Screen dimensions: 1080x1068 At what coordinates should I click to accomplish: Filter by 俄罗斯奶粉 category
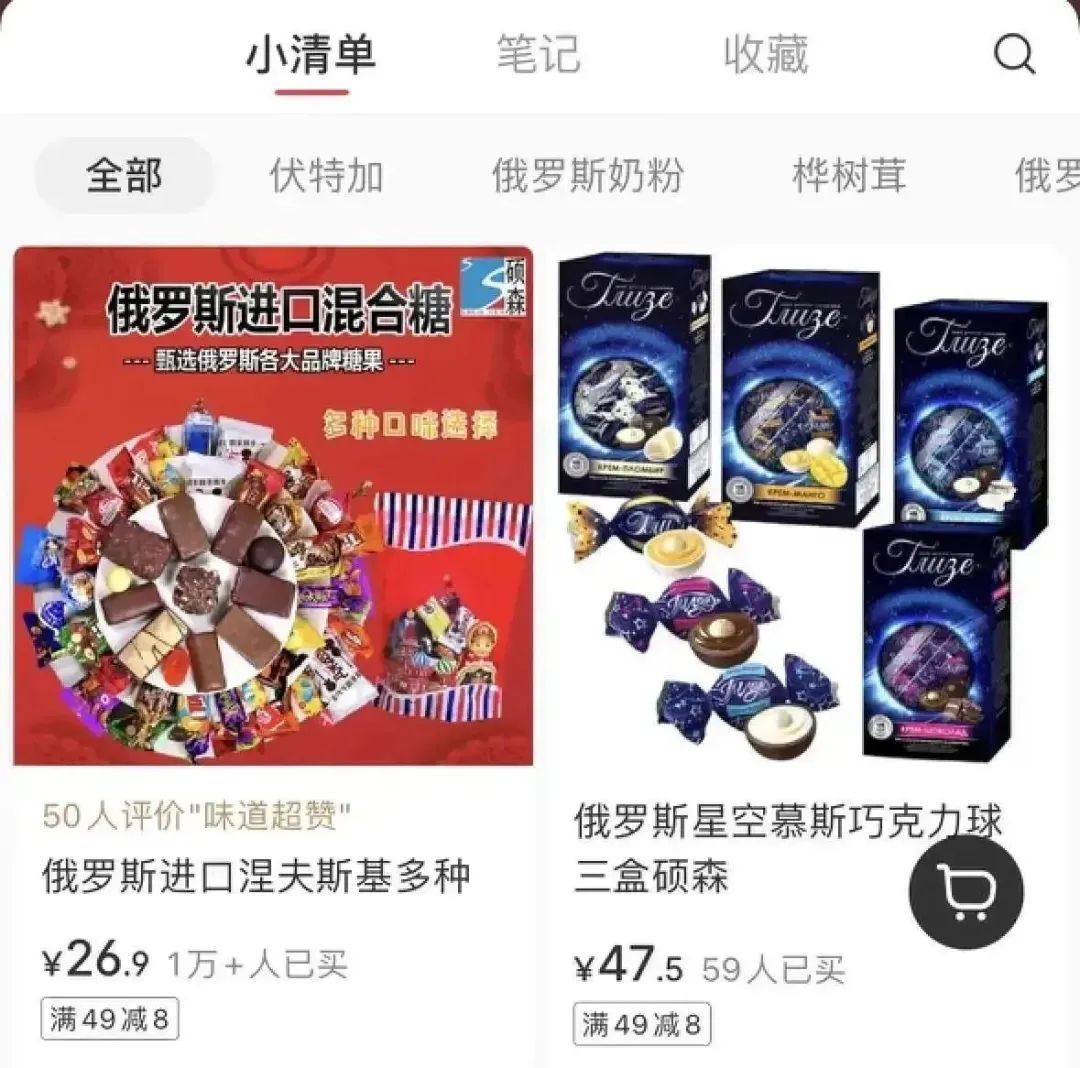tap(587, 176)
